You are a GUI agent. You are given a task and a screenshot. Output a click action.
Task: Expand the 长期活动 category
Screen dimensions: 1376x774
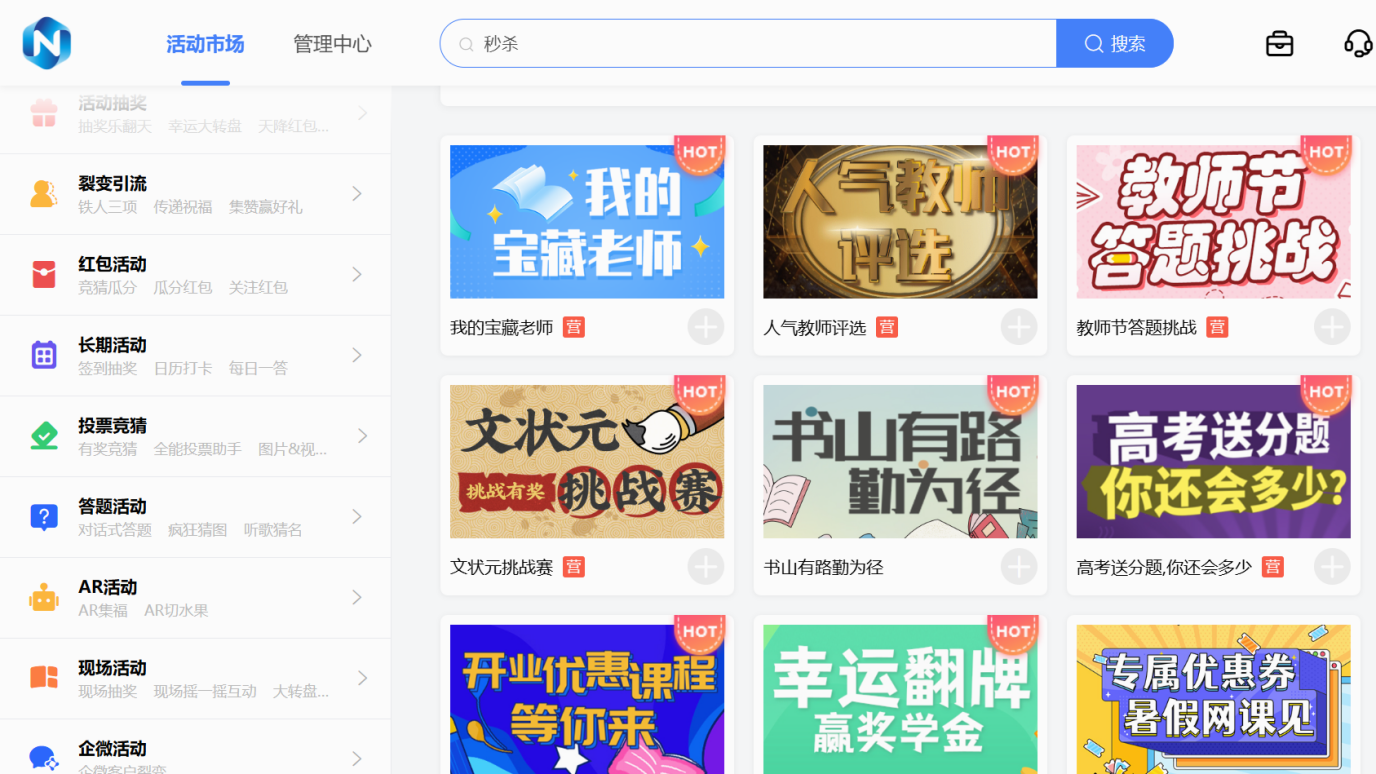(195, 356)
